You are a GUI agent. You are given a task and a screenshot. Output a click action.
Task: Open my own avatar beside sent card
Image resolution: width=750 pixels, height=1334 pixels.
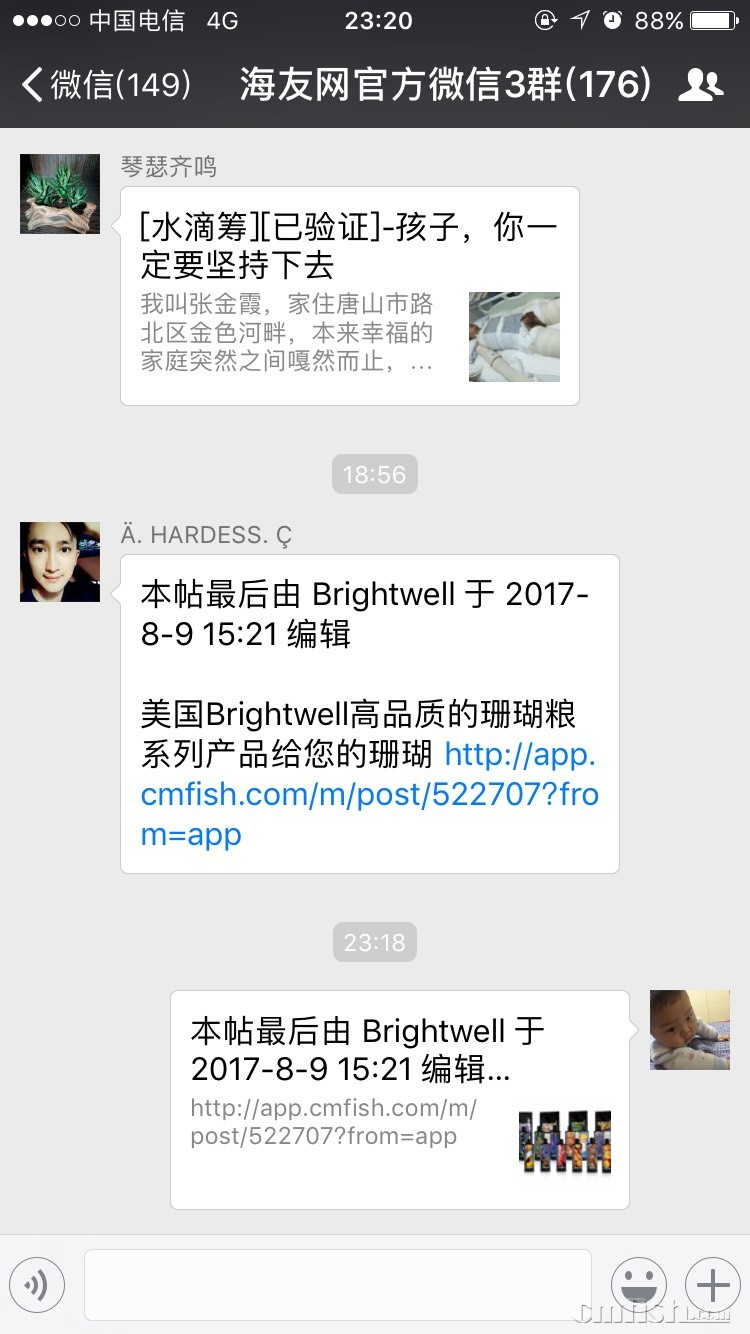690,1030
